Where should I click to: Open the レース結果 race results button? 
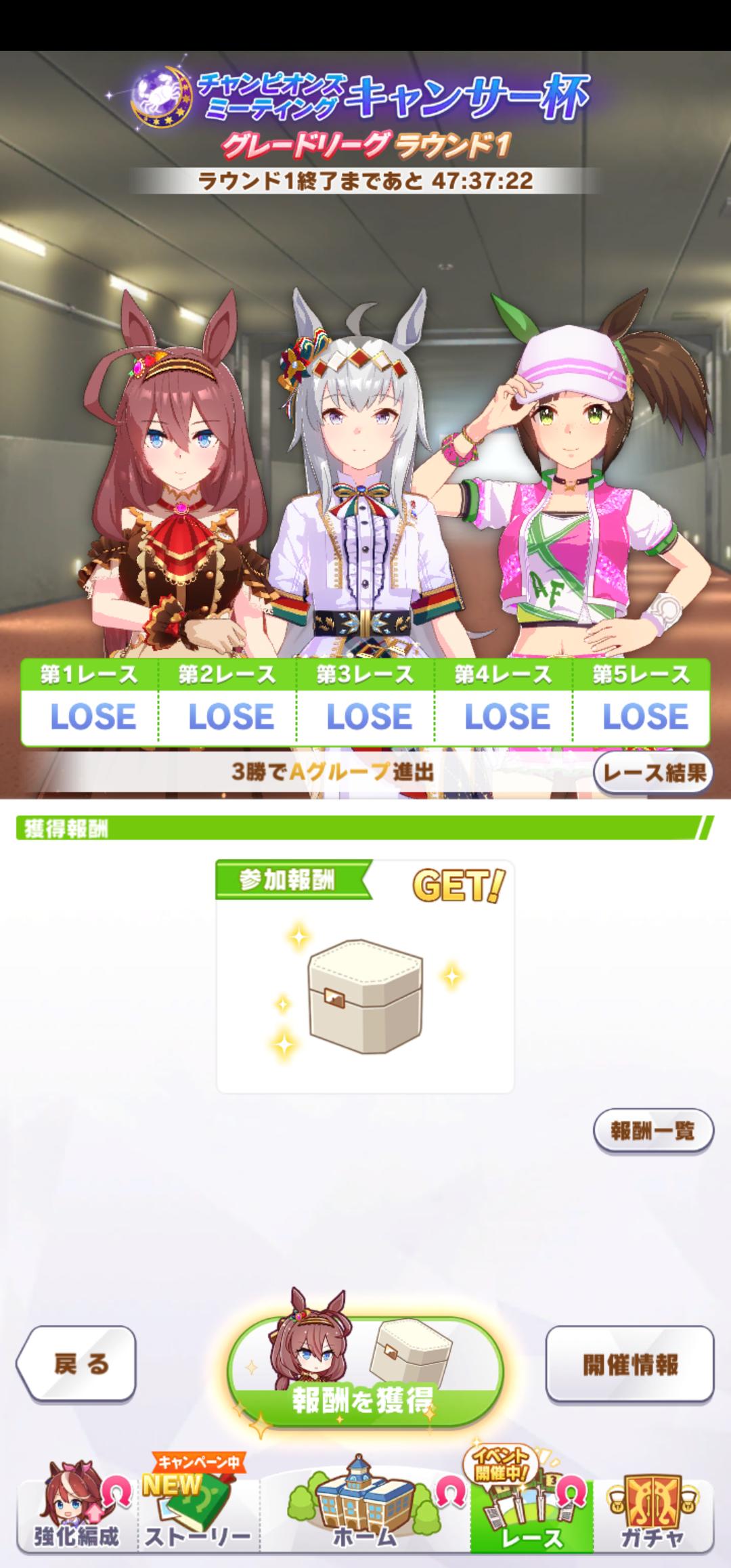(653, 772)
